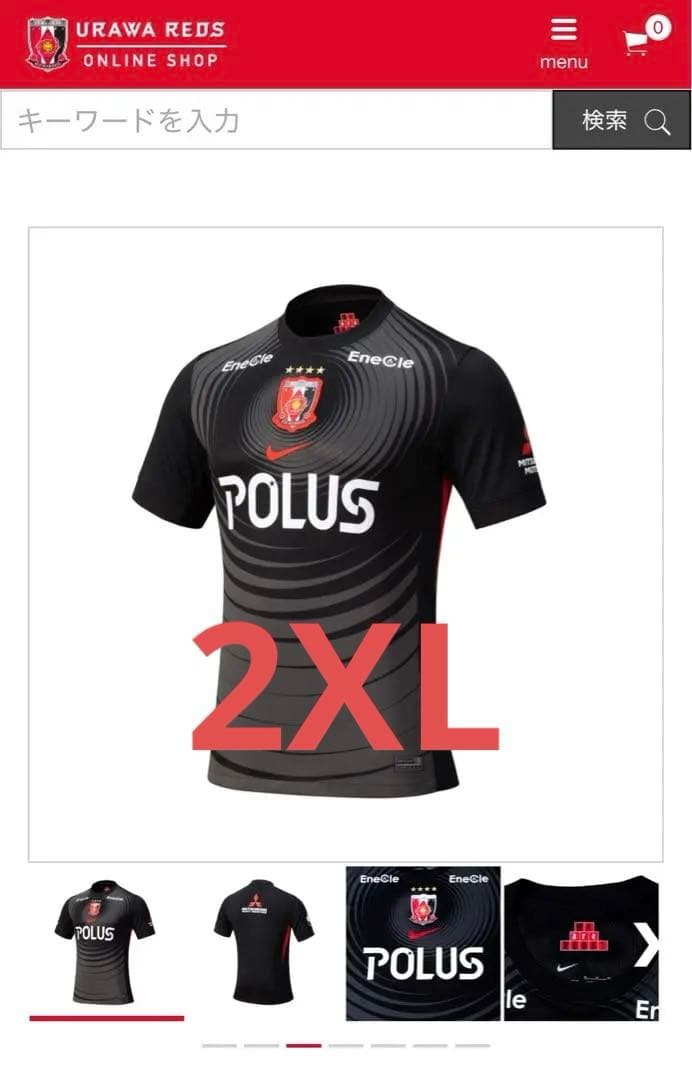Viewport: 692px width, 1080px height.
Task: Open the Urawa Reds Online Shop home
Action: coord(126,44)
